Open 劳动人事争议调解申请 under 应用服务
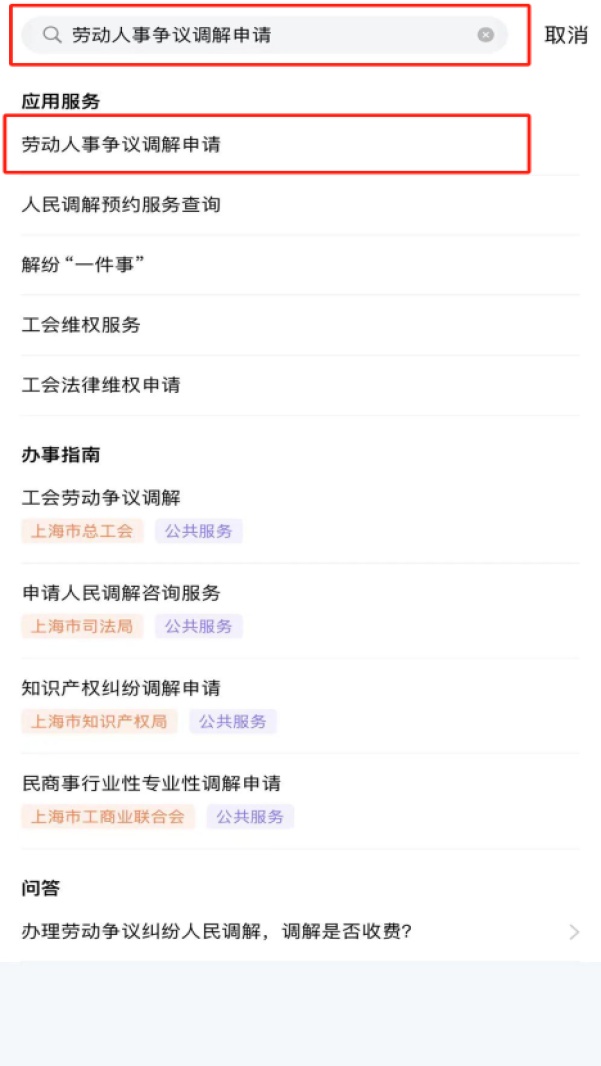This screenshot has width=601, height=1066. point(121,145)
